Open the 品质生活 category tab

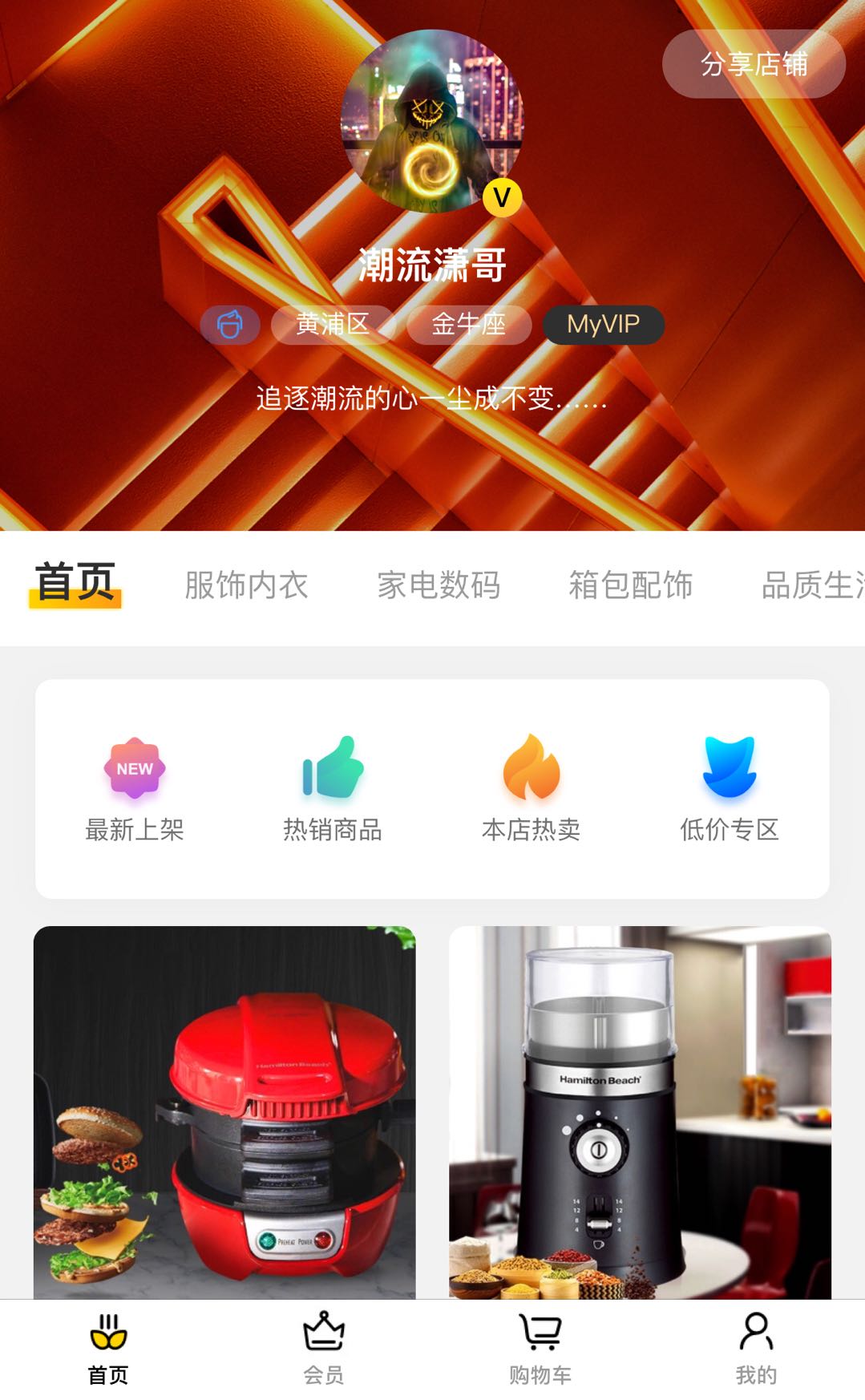[811, 585]
